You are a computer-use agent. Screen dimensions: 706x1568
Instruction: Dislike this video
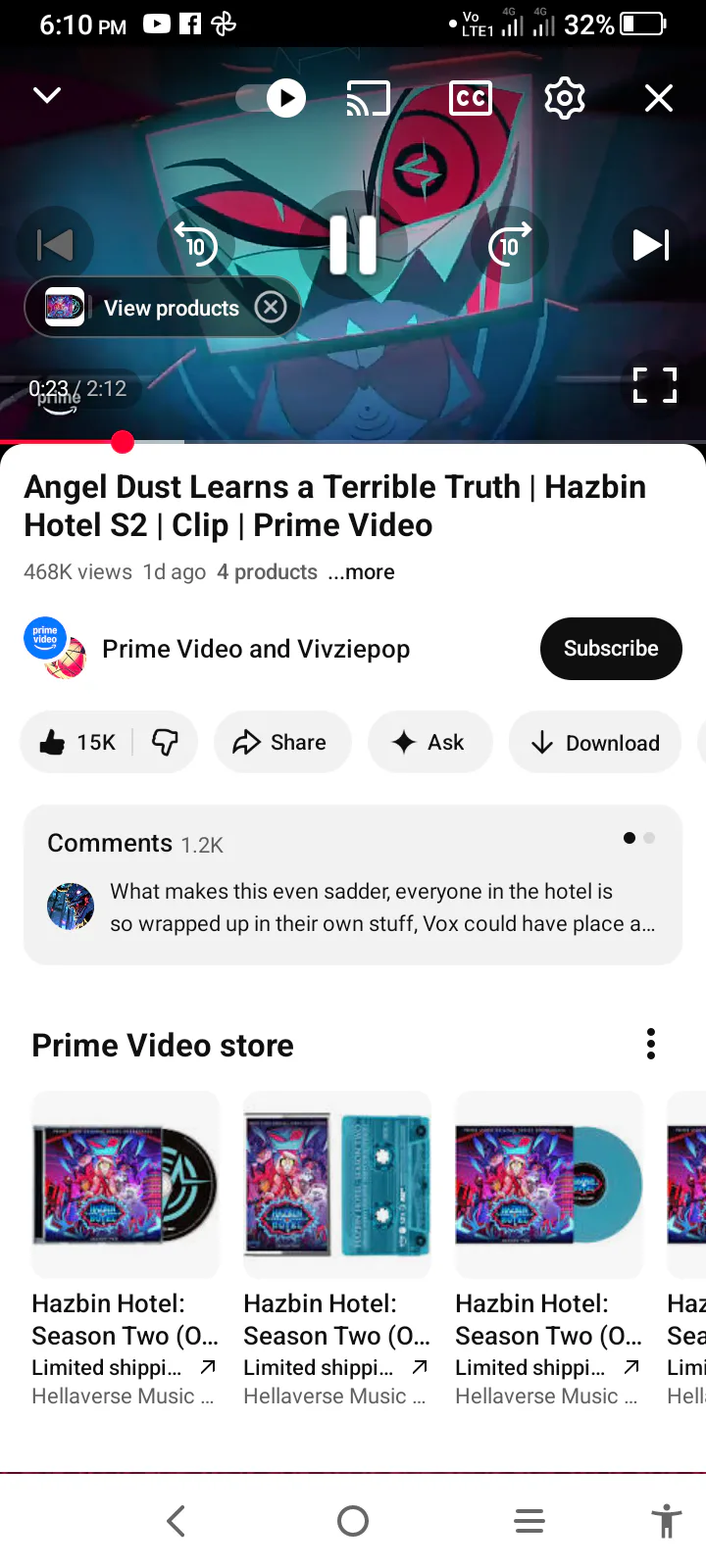pyautogui.click(x=165, y=743)
